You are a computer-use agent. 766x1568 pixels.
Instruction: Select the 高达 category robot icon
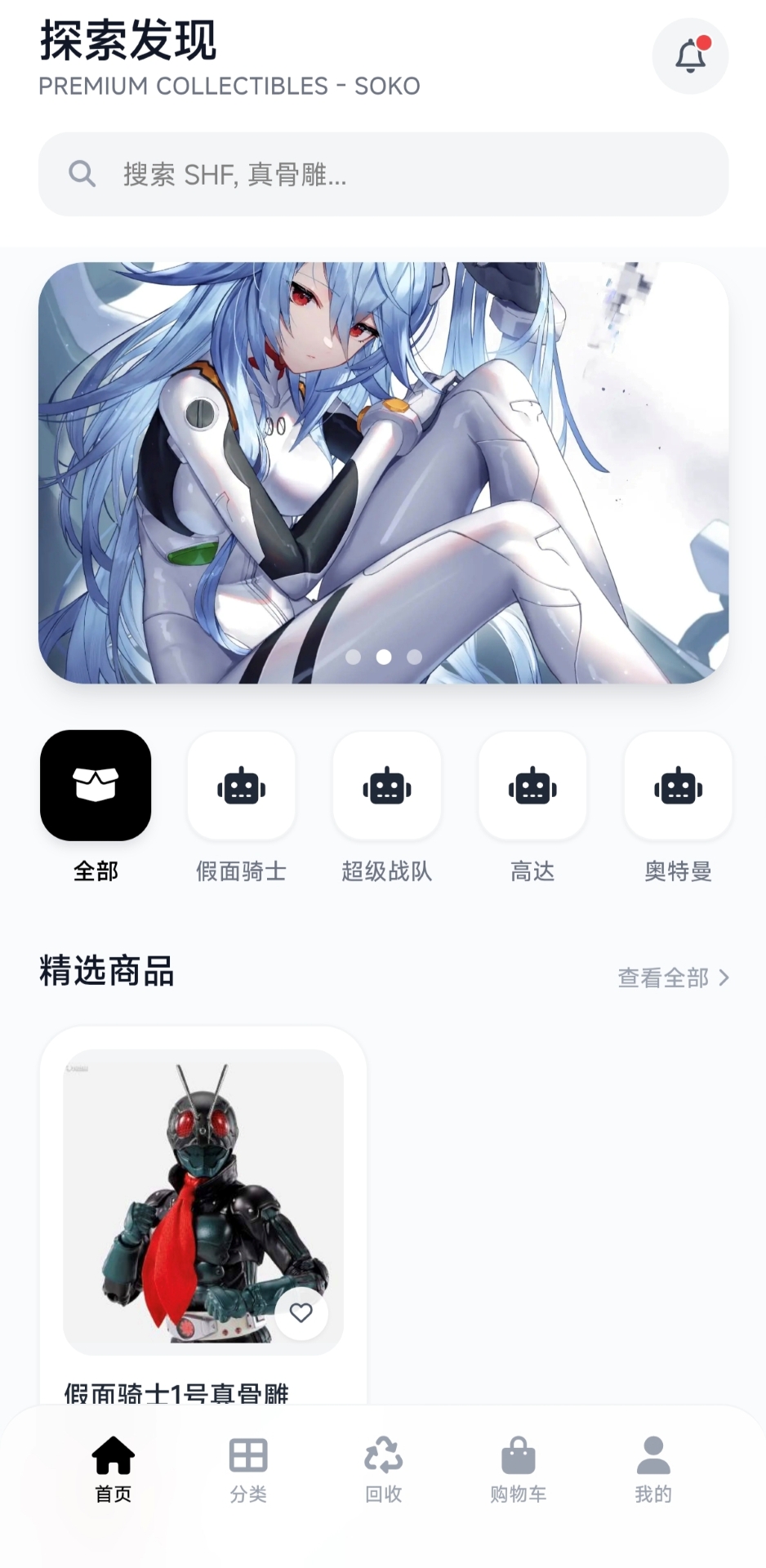pos(532,786)
